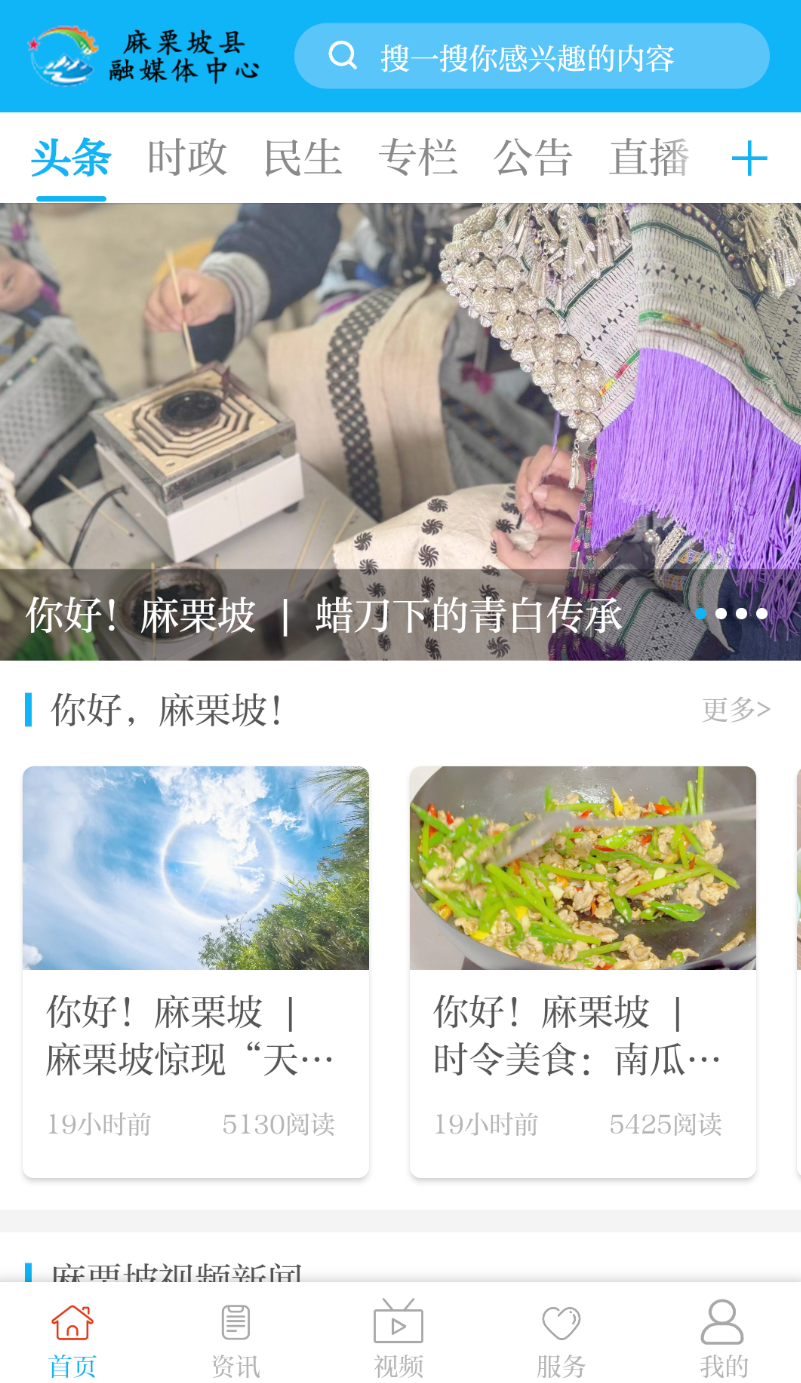Click 更多> to see more articles
The height and width of the screenshot is (1383, 801).
coord(735,708)
